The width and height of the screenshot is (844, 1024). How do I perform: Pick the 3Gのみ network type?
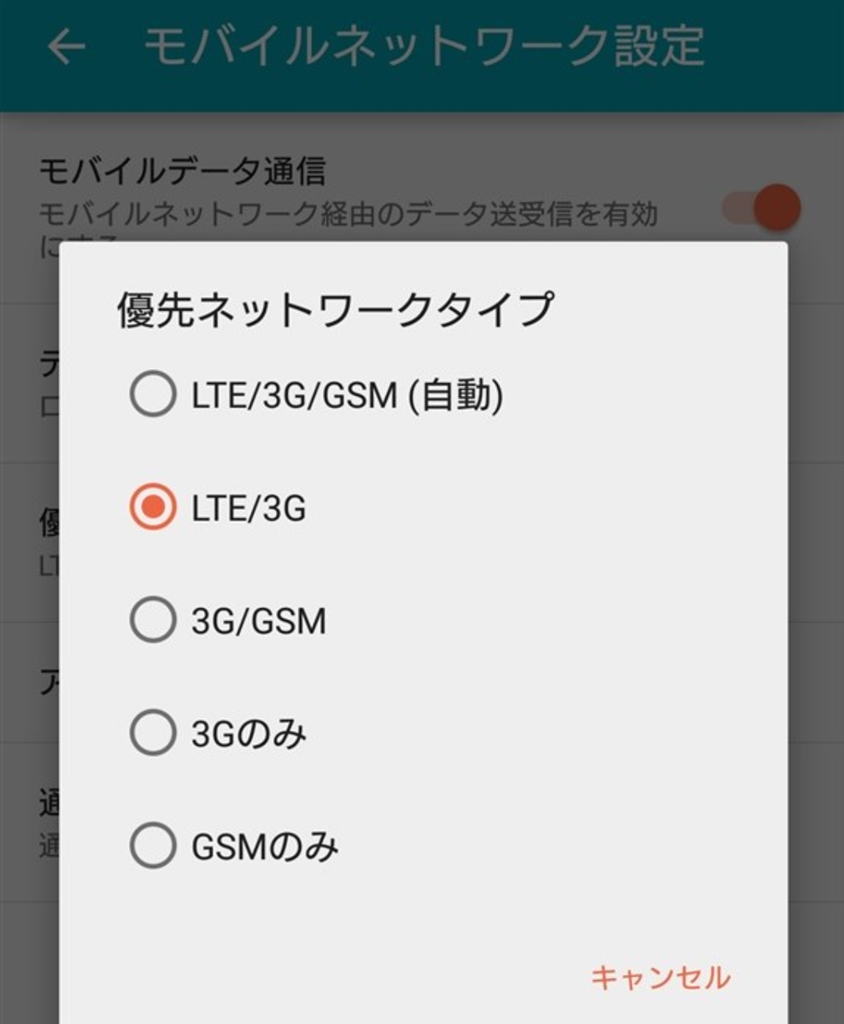pyautogui.click(x=153, y=734)
